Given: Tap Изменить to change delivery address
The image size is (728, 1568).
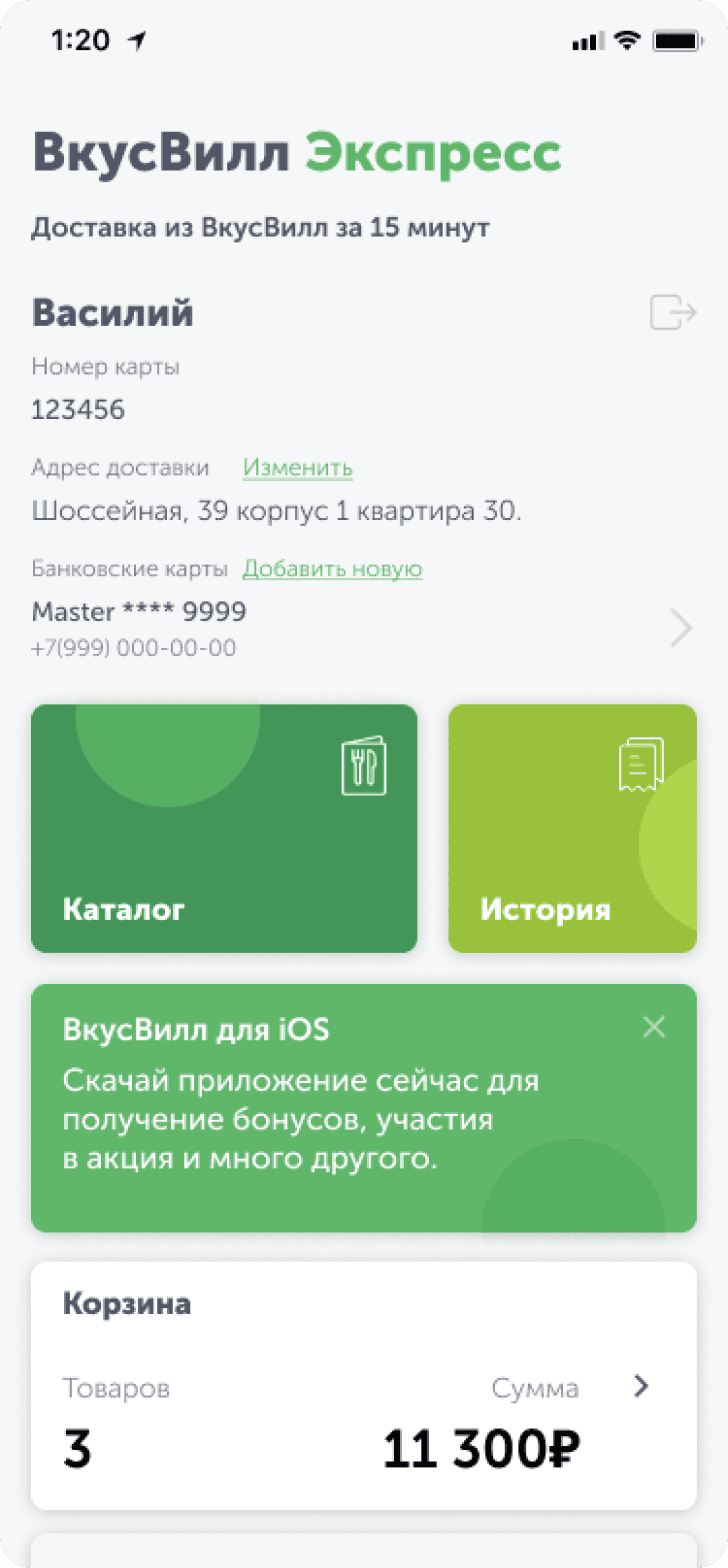Looking at the screenshot, I should point(298,467).
